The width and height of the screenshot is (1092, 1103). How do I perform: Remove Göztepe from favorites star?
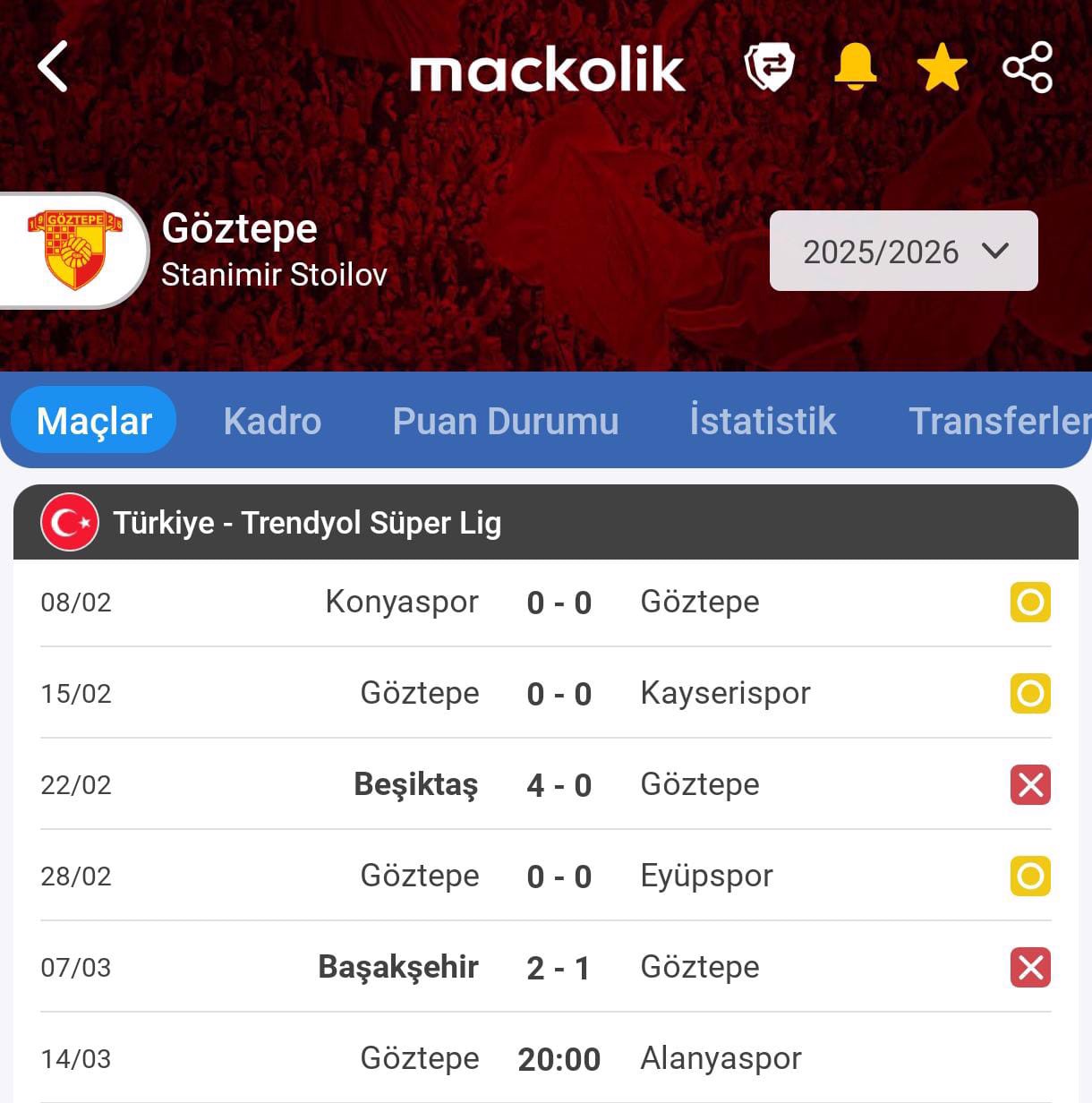pyautogui.click(x=942, y=67)
